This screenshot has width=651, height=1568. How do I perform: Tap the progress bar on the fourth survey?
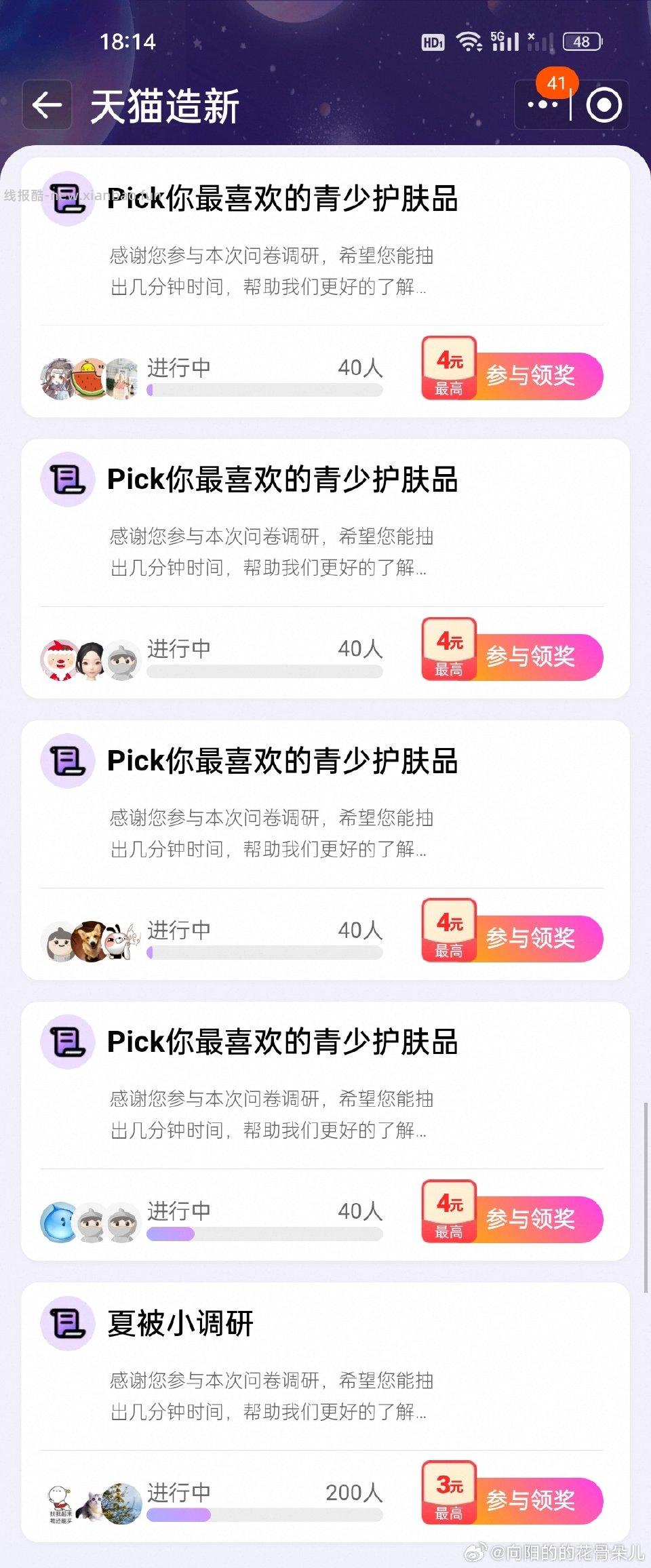click(x=264, y=1233)
